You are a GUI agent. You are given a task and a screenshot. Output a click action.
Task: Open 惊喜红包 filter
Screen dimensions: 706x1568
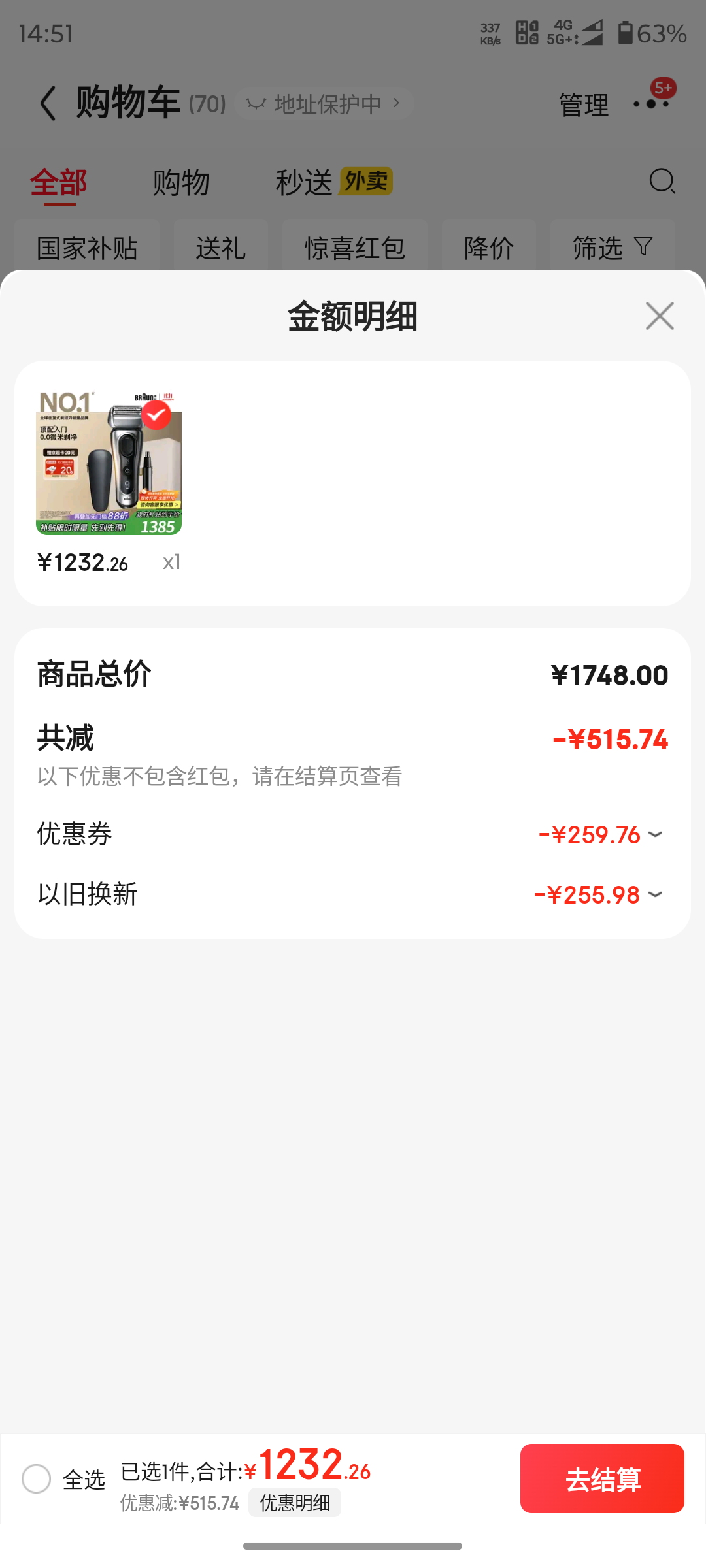(354, 248)
